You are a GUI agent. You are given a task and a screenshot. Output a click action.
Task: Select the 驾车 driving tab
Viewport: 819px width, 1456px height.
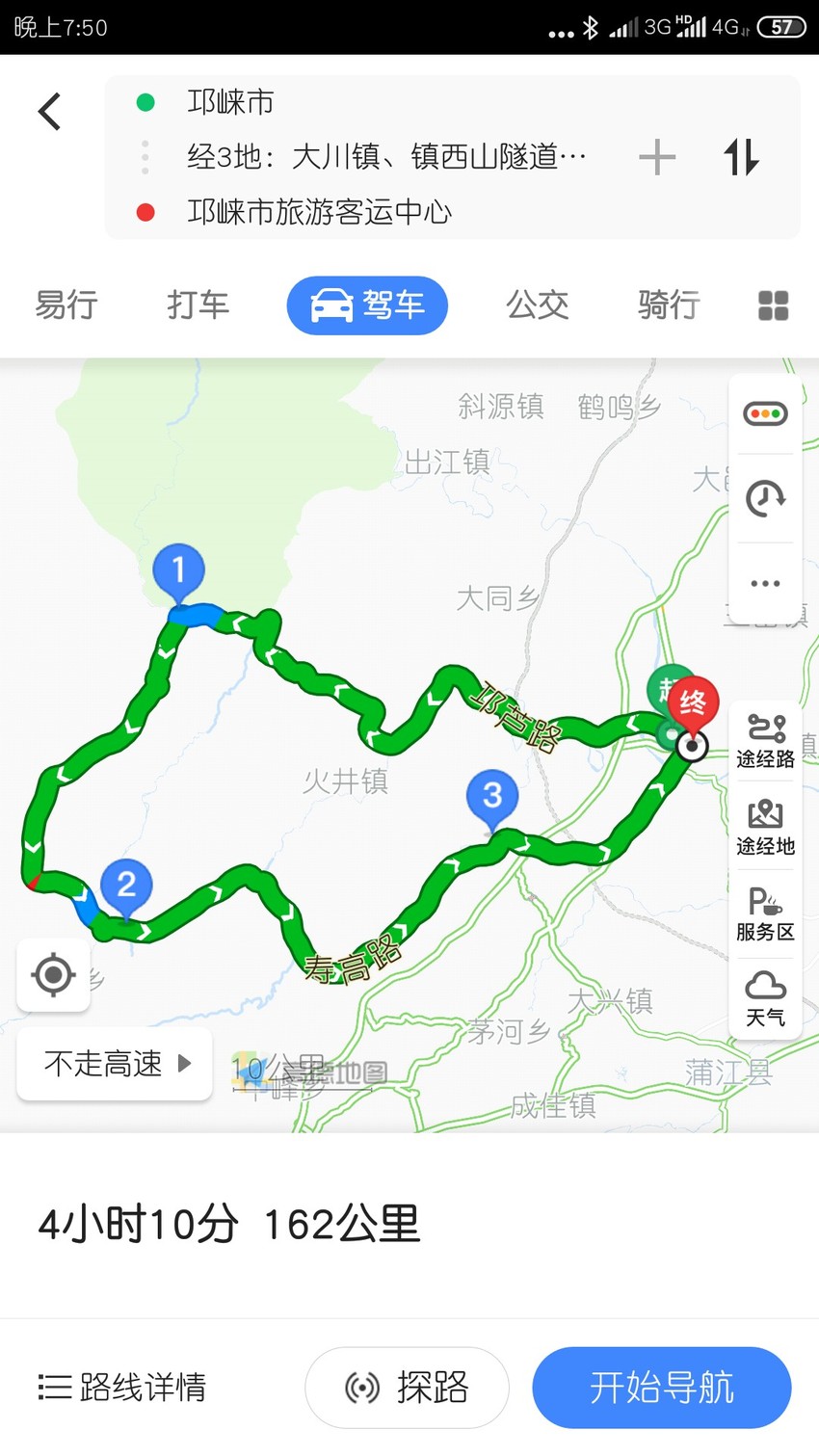pos(367,305)
